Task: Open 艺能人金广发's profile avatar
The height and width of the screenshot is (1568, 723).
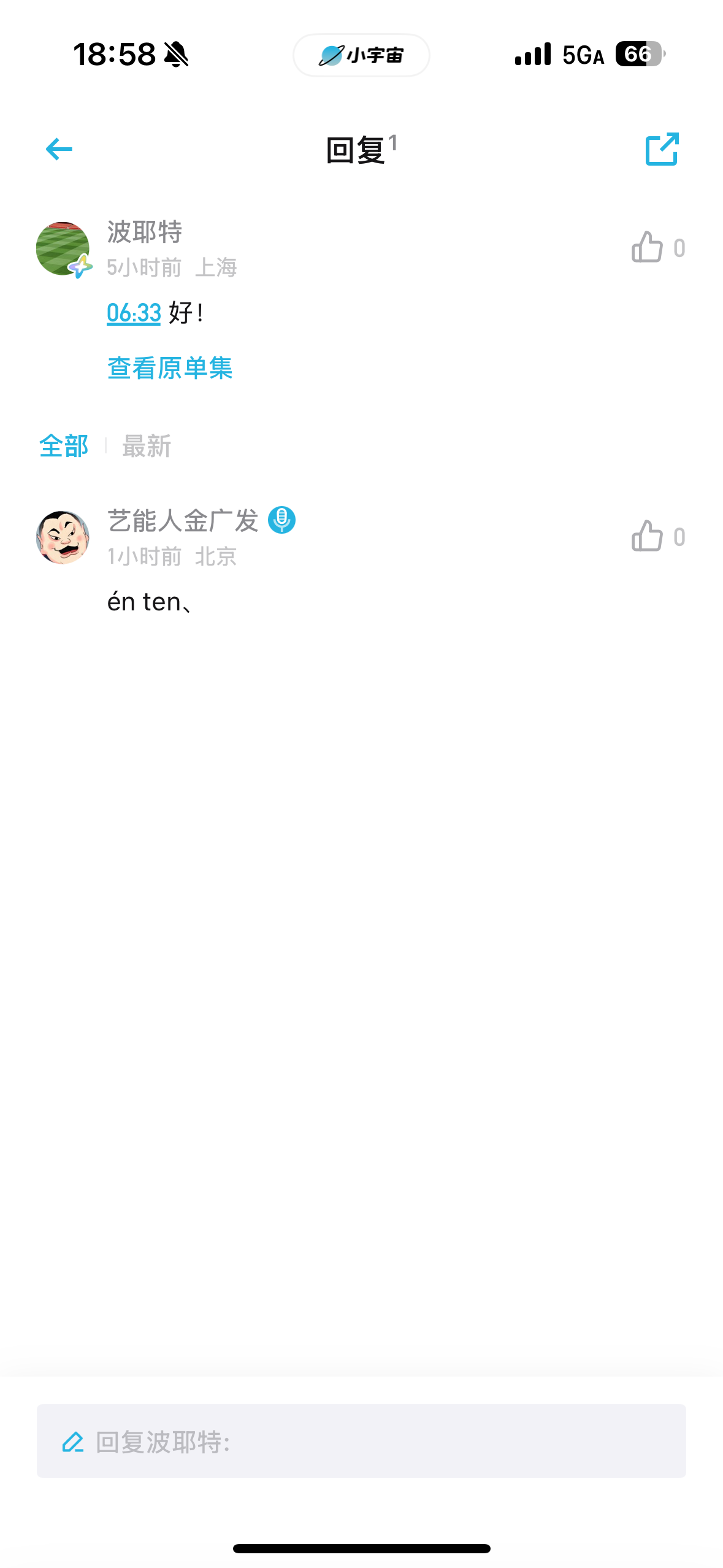Action: pos(63,537)
